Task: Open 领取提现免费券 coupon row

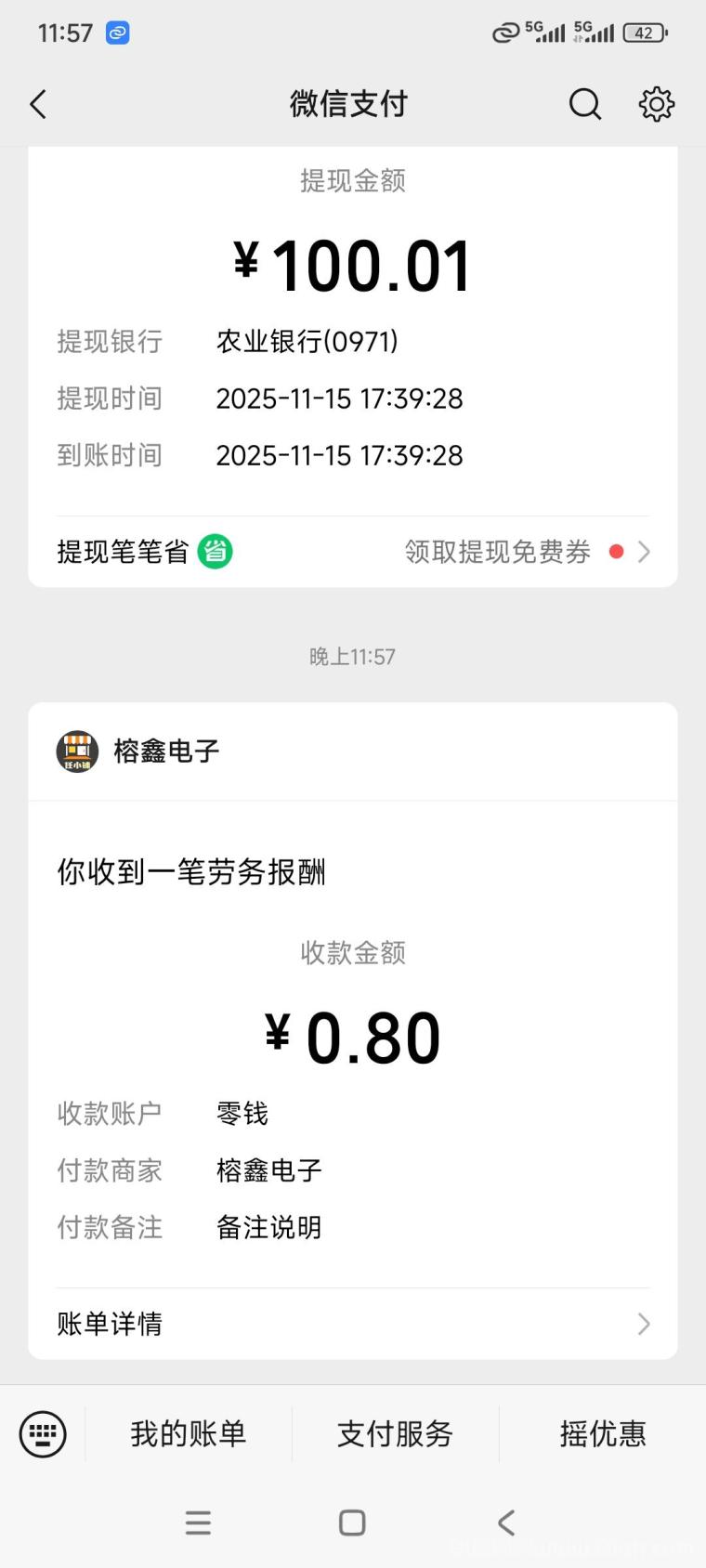Action: pyautogui.click(x=525, y=552)
